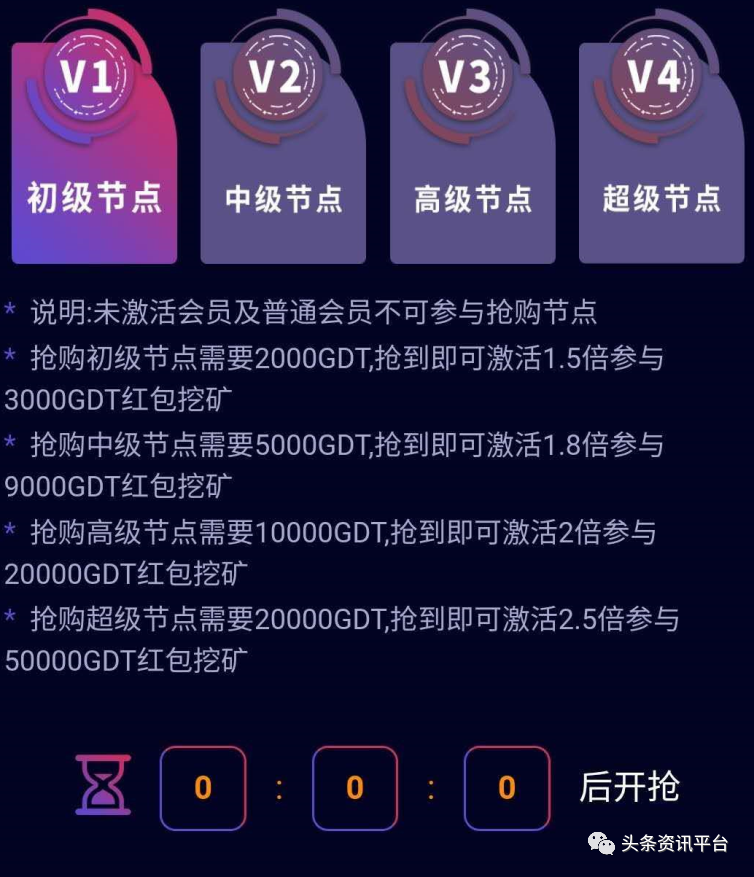Switch to the V2 中级节点 card
The width and height of the screenshot is (754, 877).
point(282,150)
